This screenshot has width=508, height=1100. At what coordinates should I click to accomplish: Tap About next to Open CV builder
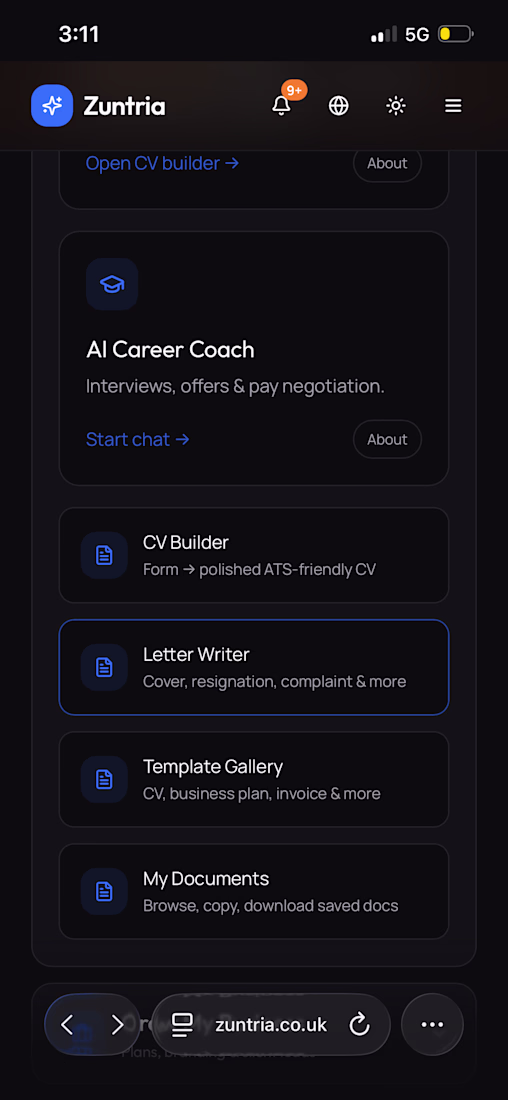click(x=387, y=163)
